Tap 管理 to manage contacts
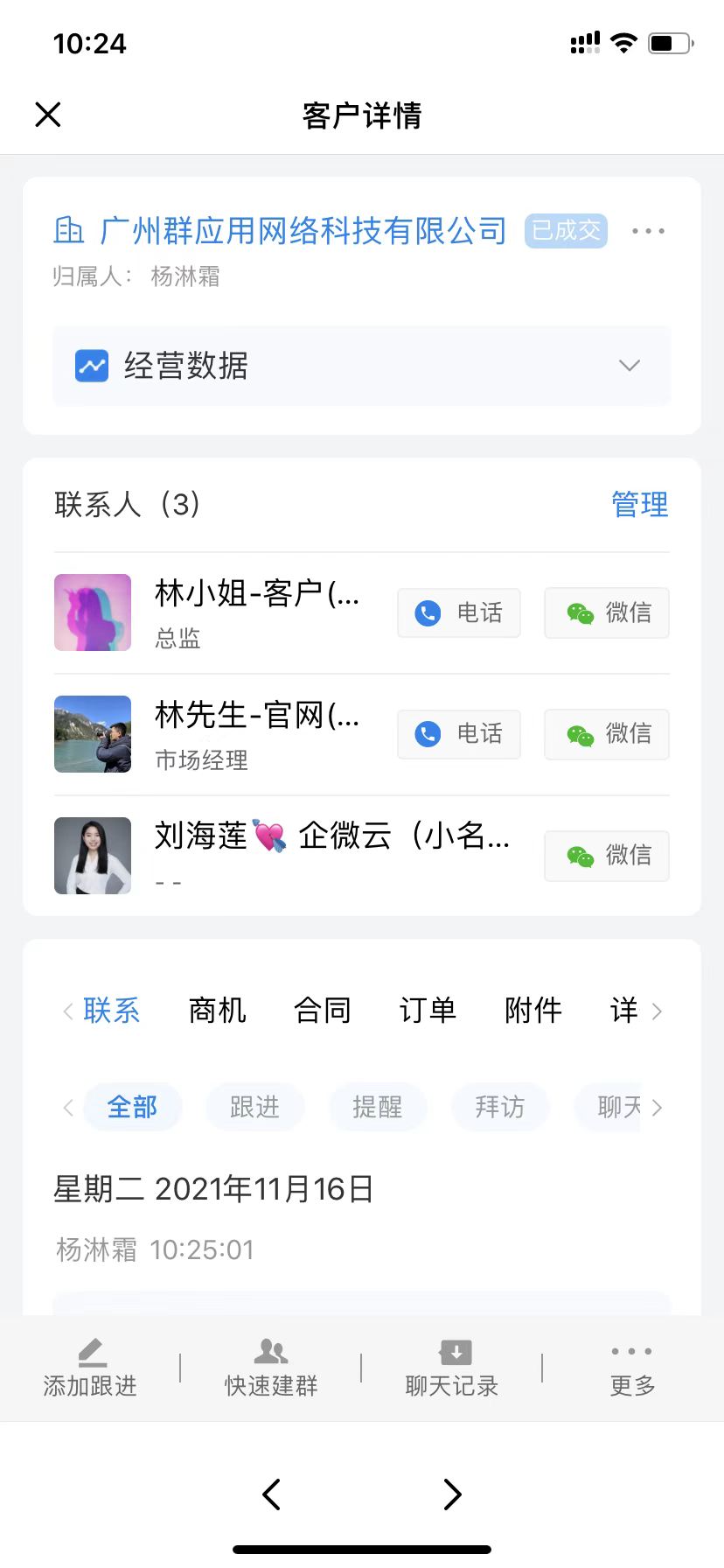724x1568 pixels. point(639,505)
